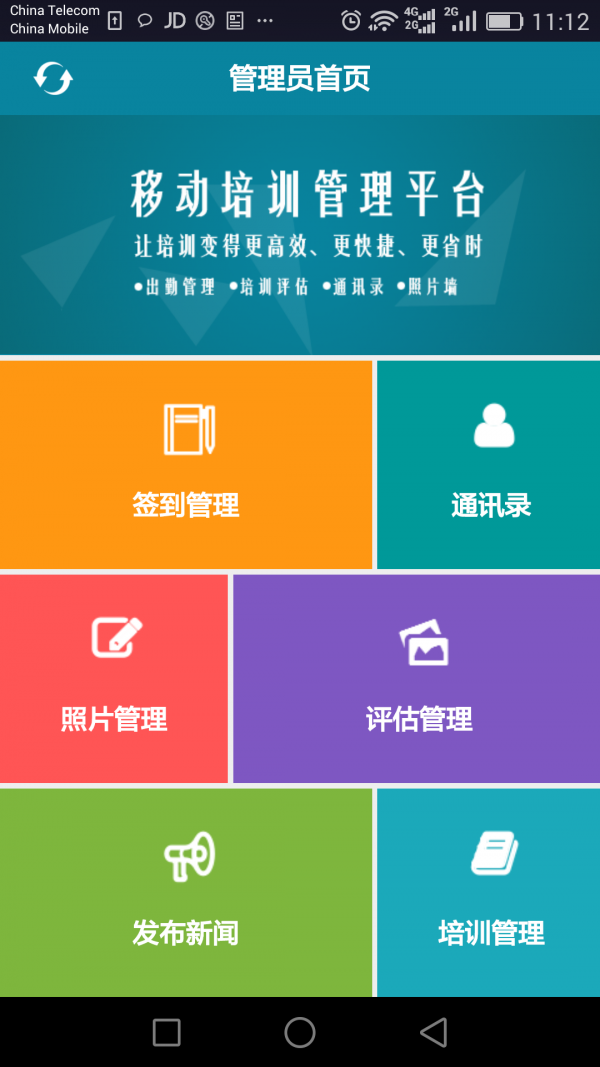The image size is (600, 1067).
Task: Open the 照片管理 tile
Action: pyautogui.click(x=114, y=678)
